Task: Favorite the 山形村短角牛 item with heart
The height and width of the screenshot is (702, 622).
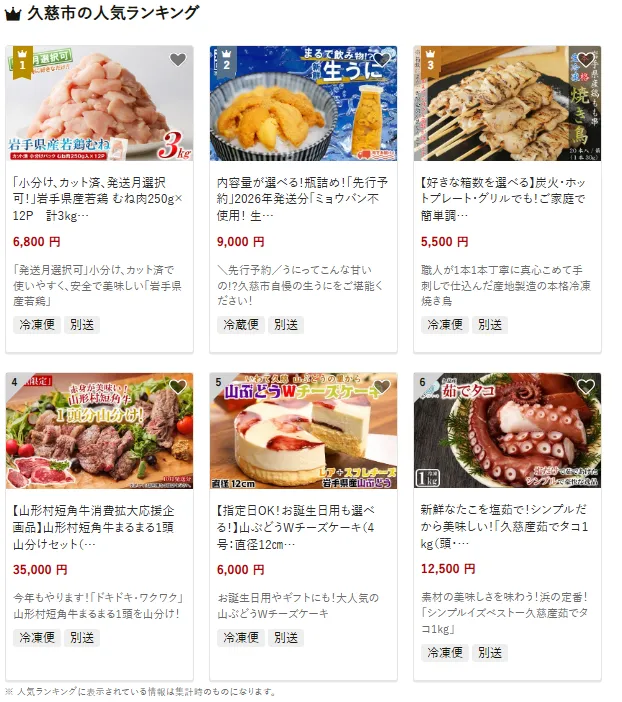Action: pyautogui.click(x=178, y=387)
